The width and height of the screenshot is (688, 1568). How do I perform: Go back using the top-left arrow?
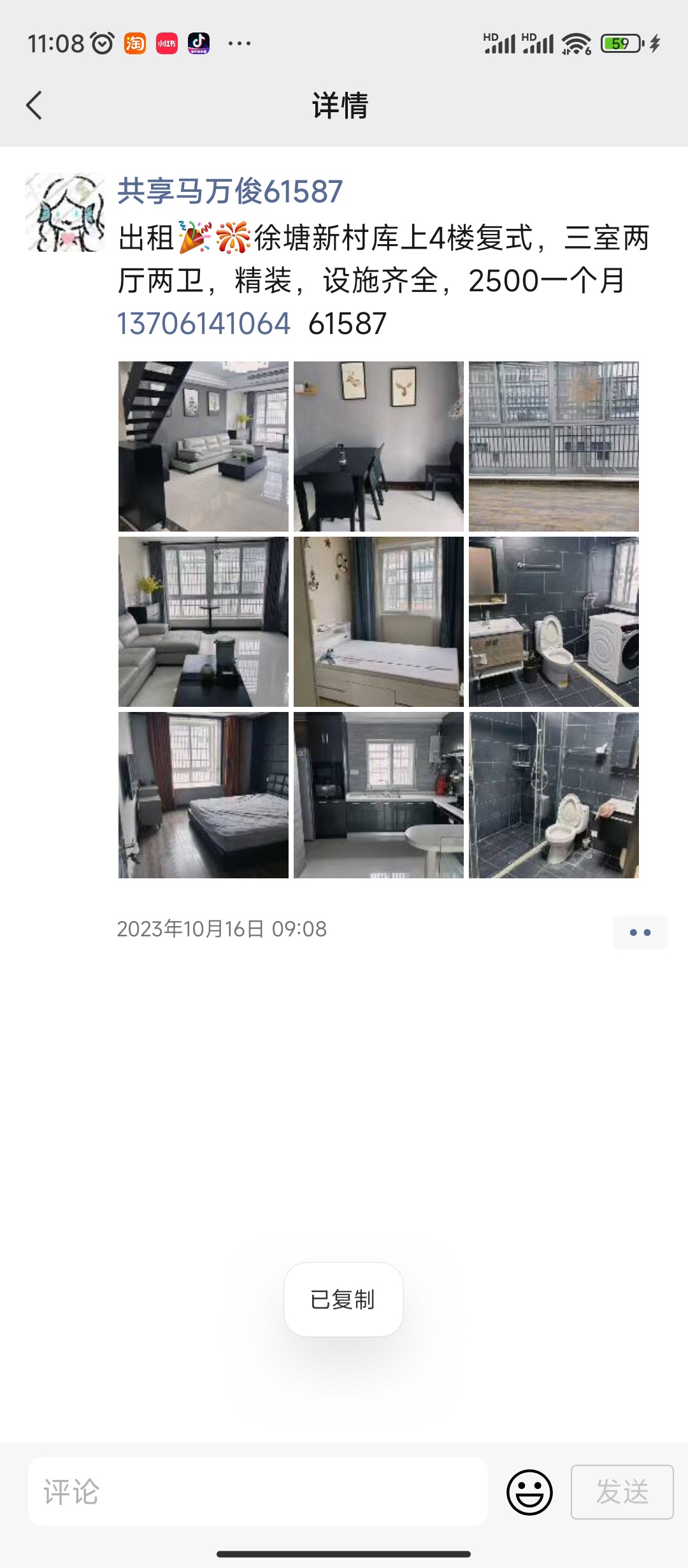34,105
